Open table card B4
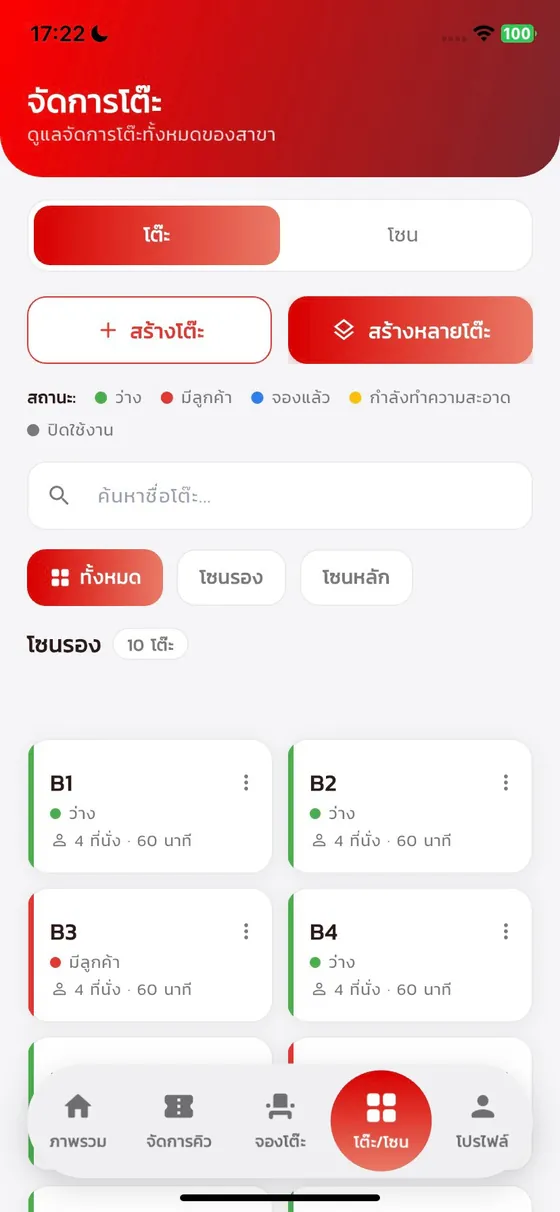The image size is (560, 1212). (x=410, y=955)
